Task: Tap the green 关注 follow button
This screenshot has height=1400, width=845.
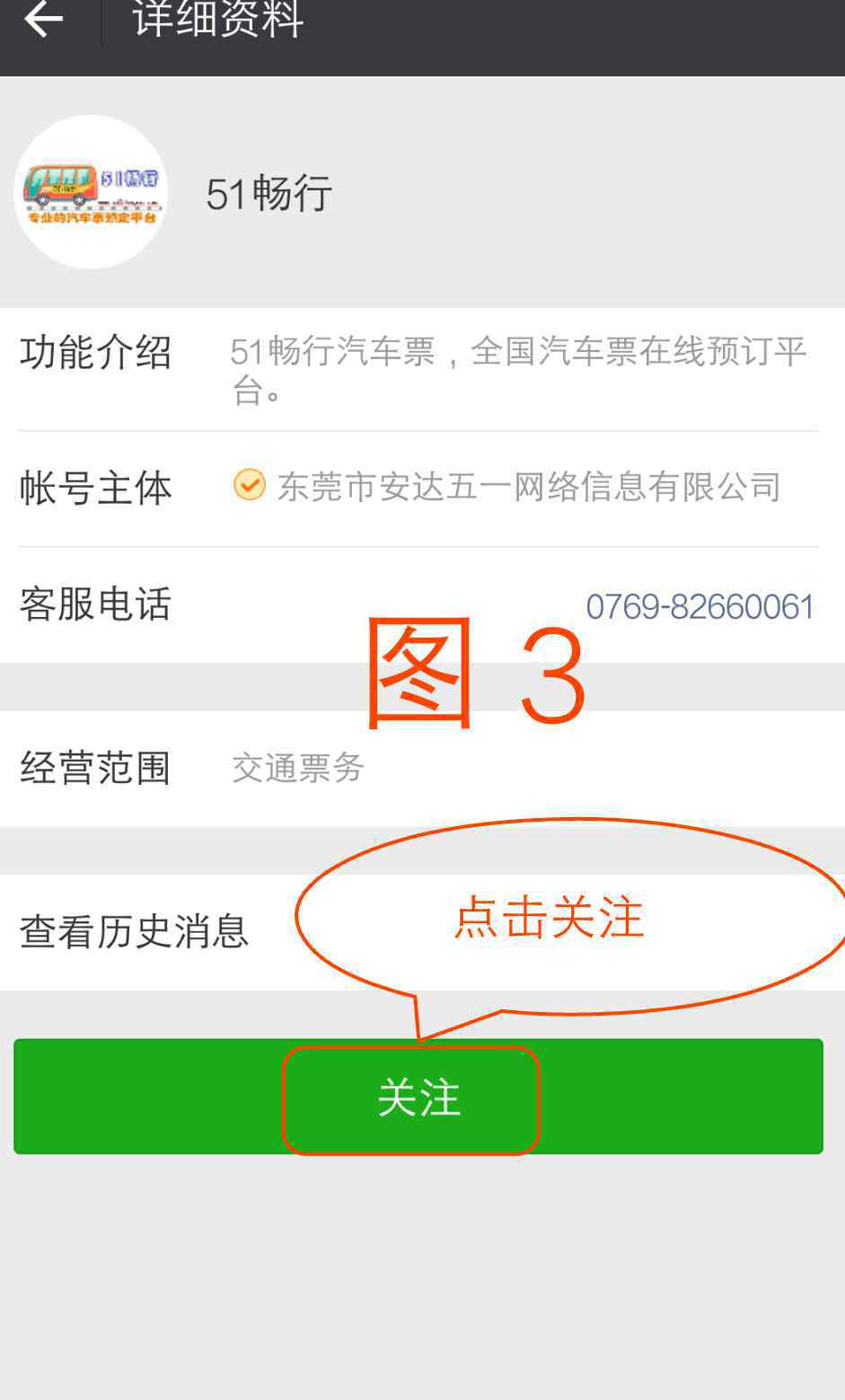Action: pyautogui.click(x=418, y=1096)
